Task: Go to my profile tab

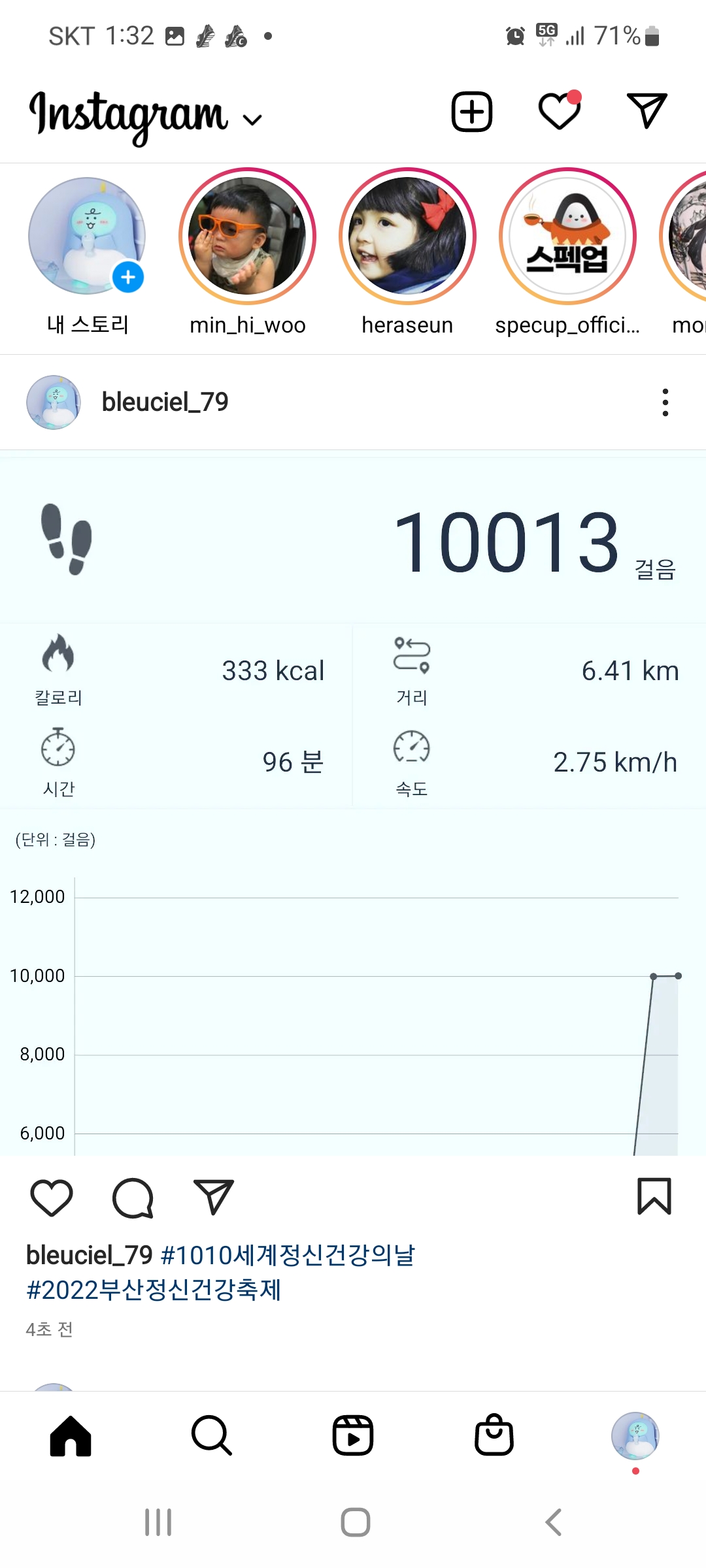Action: 635,1435
